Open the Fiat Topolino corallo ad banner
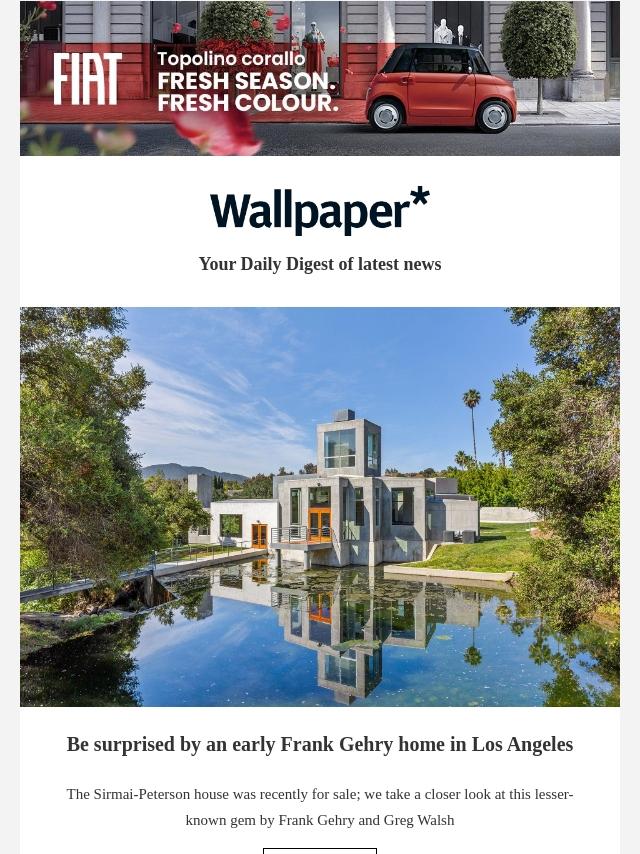640x854 pixels. [x=320, y=78]
